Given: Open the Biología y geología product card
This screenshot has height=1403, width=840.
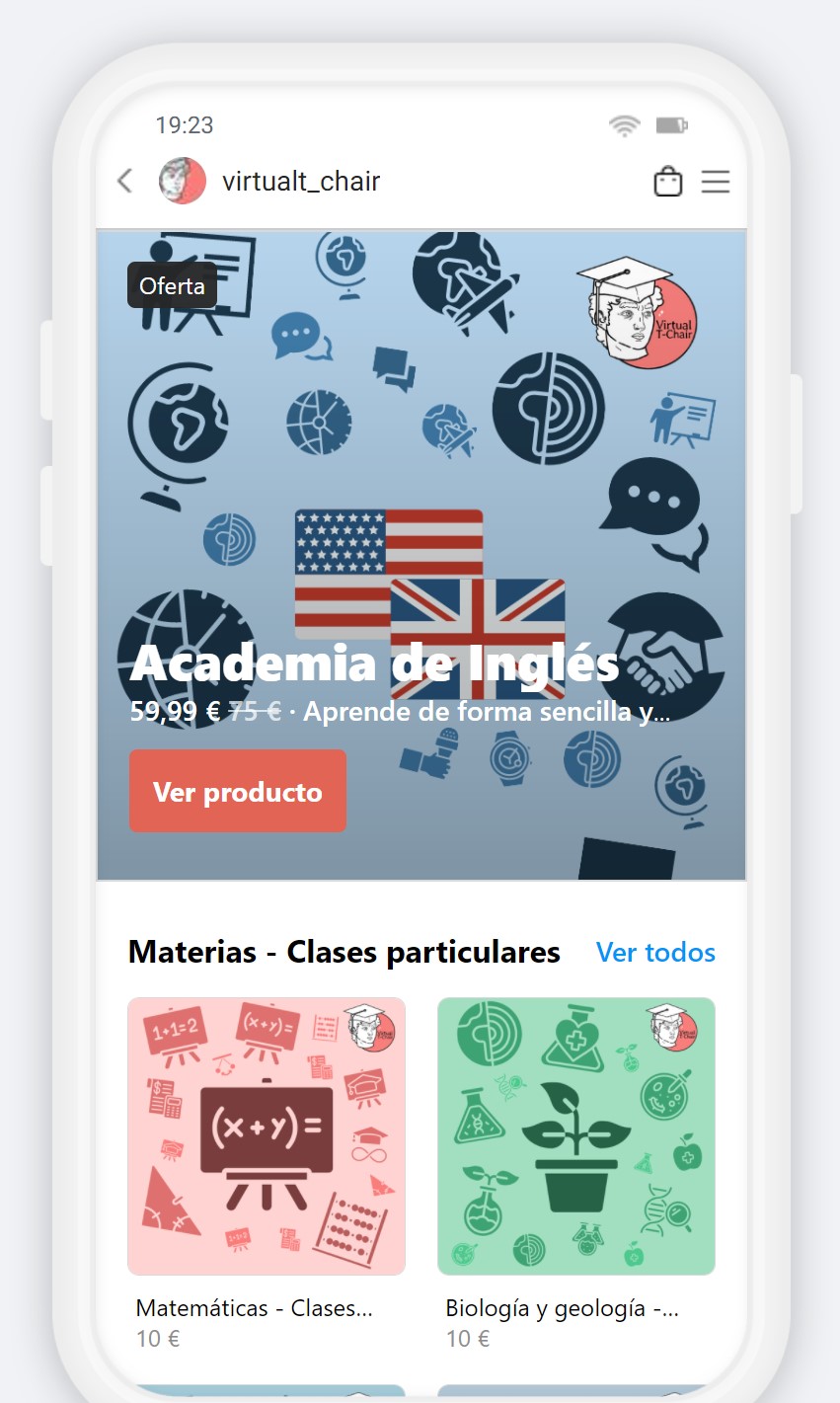Looking at the screenshot, I should click(576, 1135).
